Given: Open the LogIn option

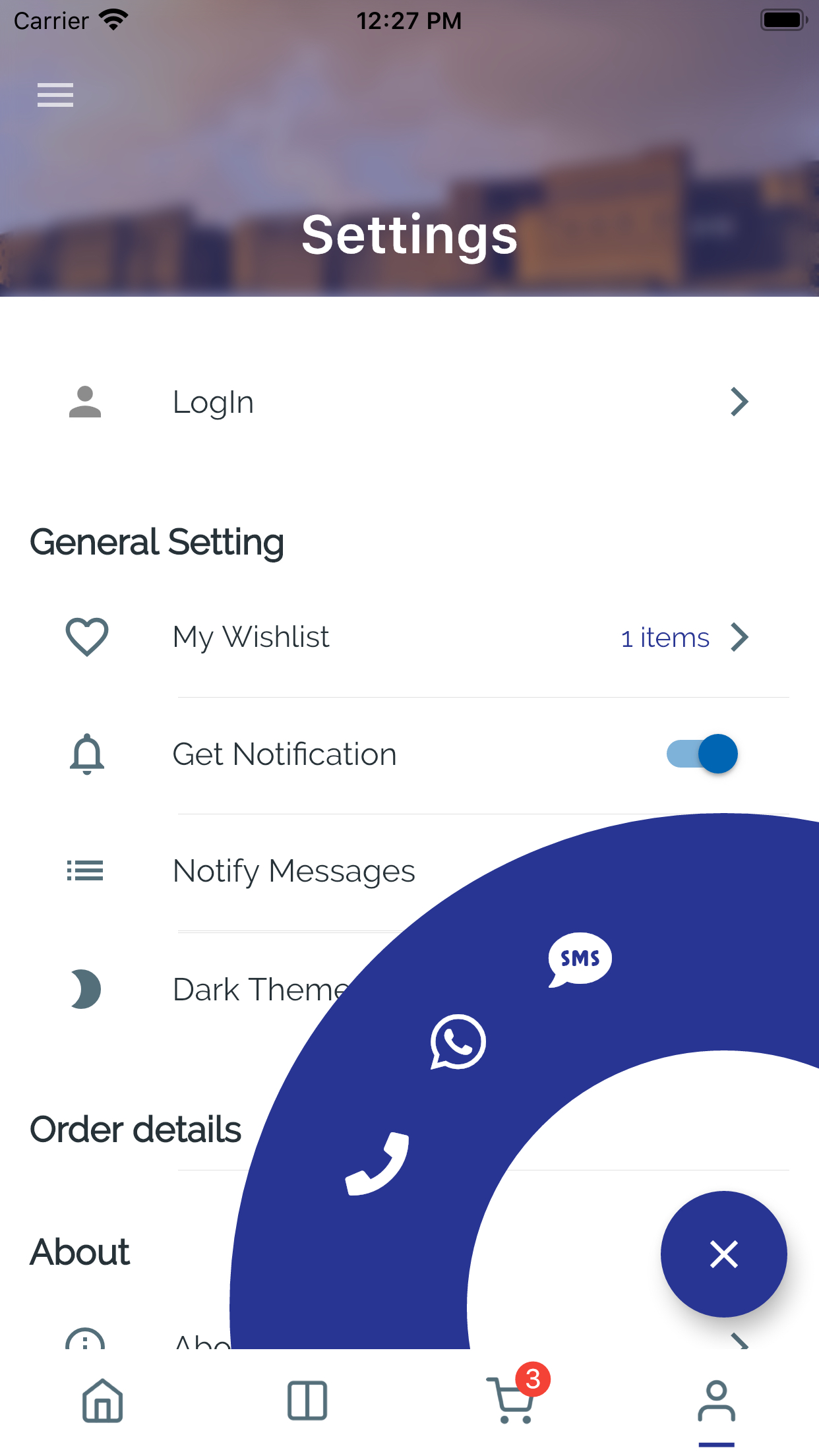Looking at the screenshot, I should point(213,402).
